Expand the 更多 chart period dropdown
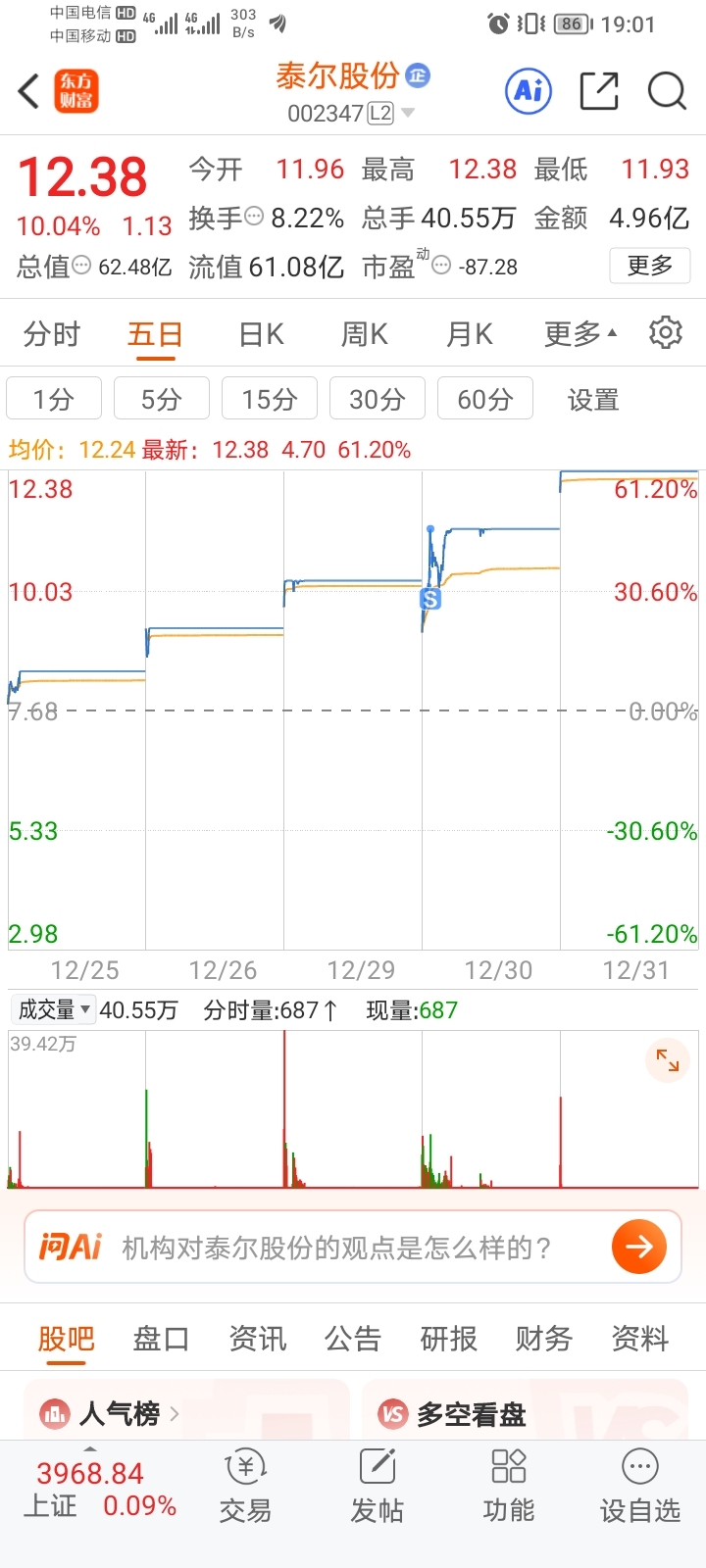This screenshot has width=706, height=1568. [580, 334]
